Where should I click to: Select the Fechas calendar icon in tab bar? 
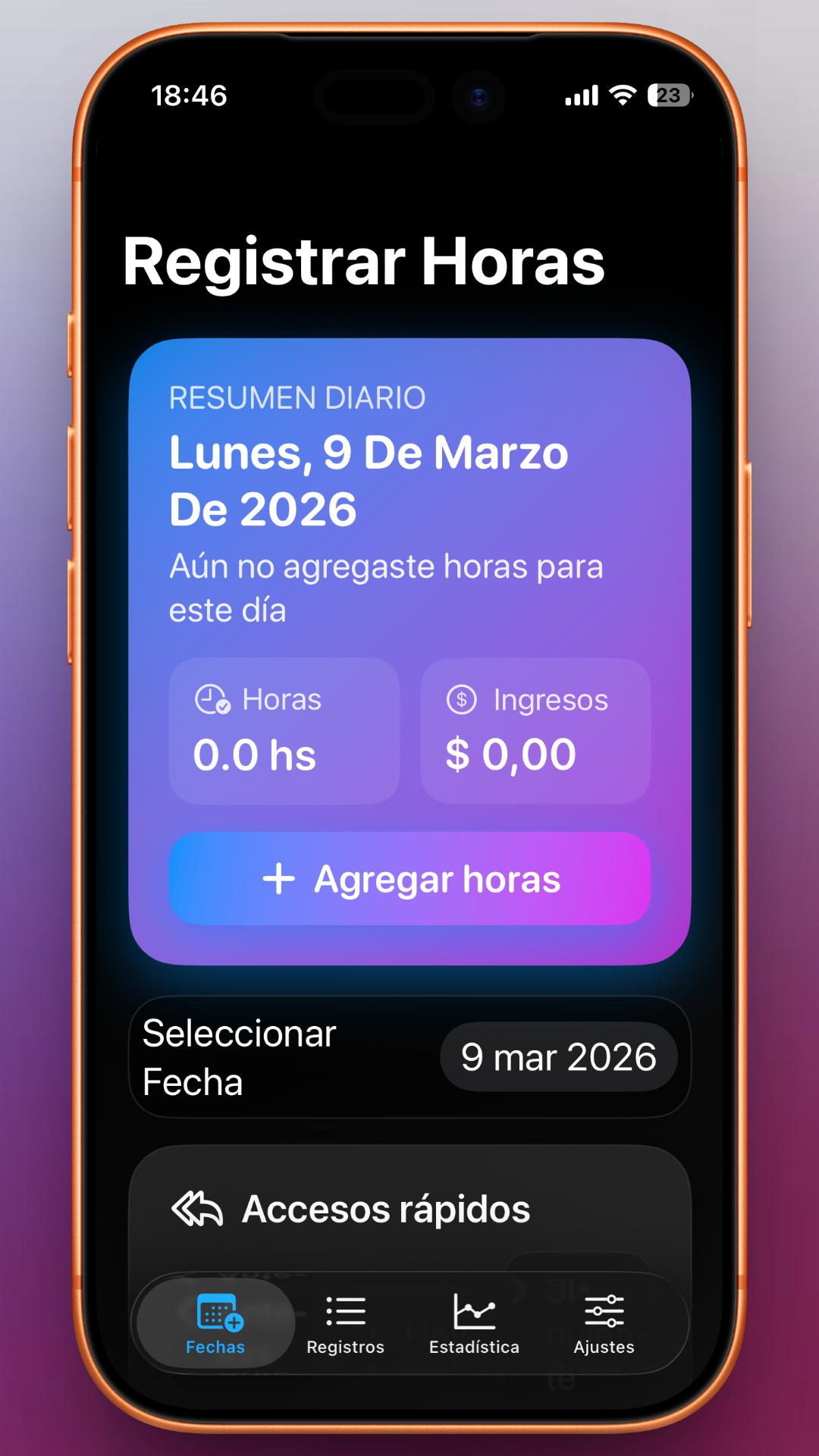tap(216, 1311)
